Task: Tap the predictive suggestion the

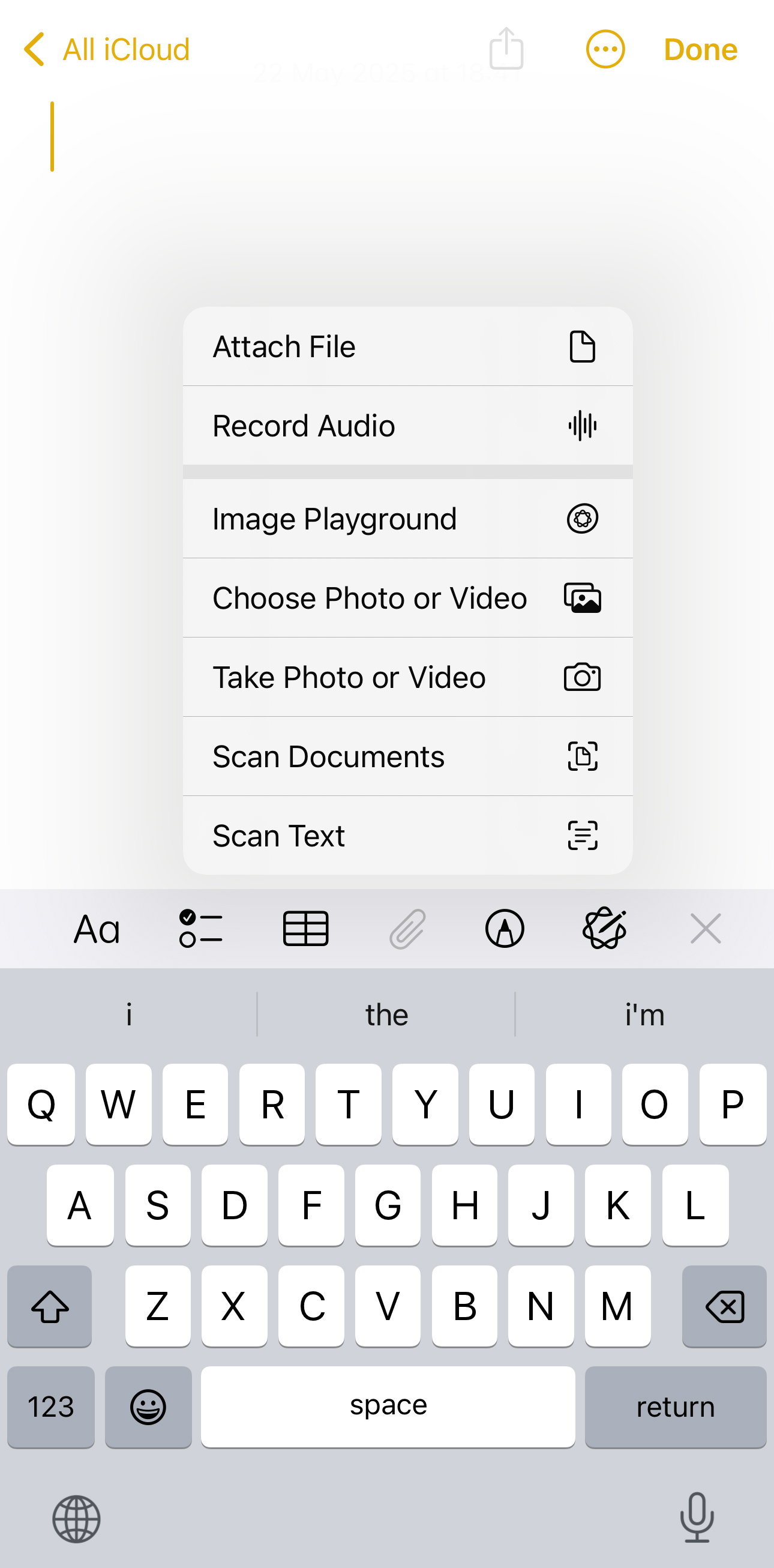Action: coord(386,1013)
